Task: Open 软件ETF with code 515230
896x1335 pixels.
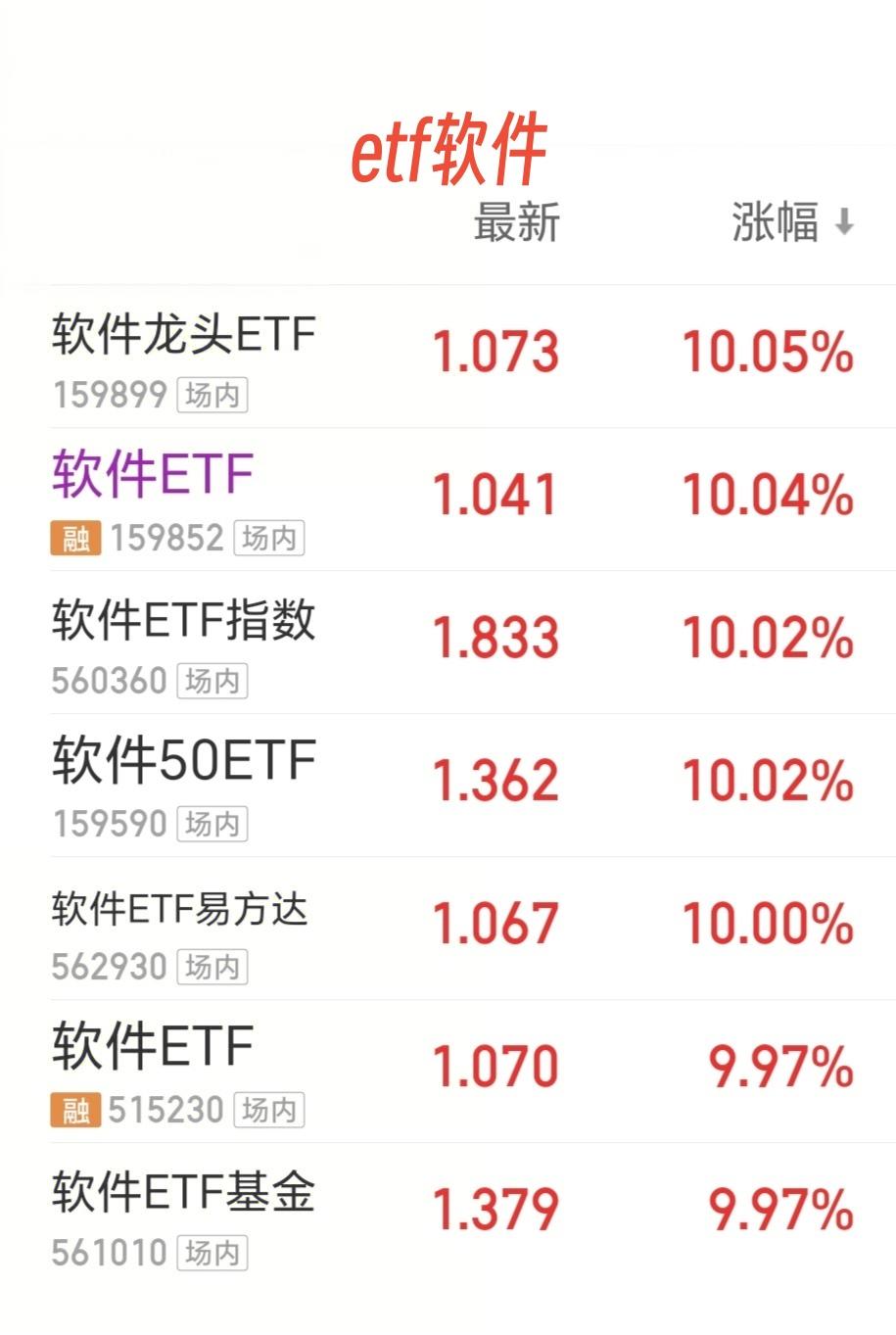Action: point(473,1072)
